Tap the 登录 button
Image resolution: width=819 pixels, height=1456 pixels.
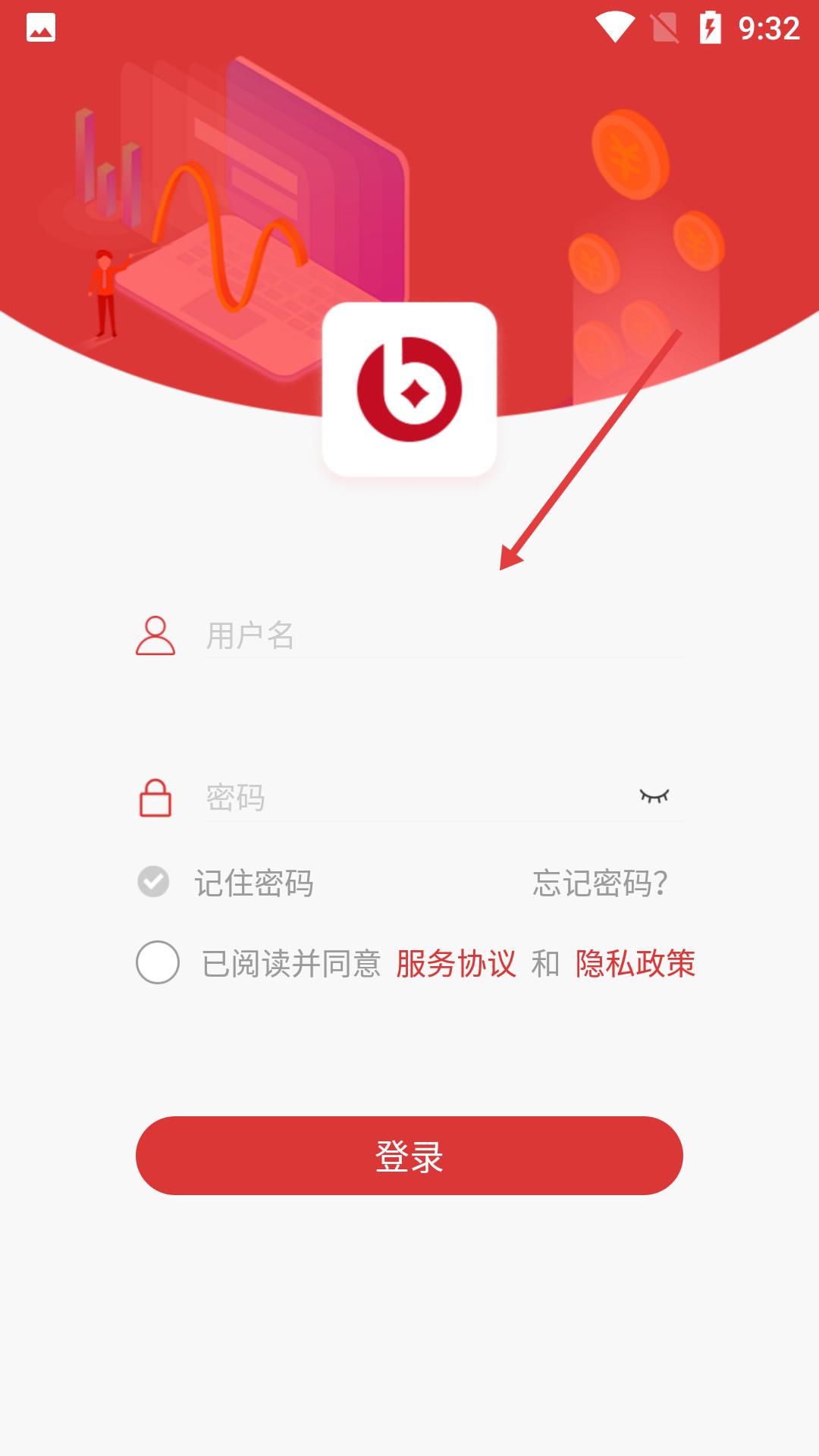[409, 1156]
